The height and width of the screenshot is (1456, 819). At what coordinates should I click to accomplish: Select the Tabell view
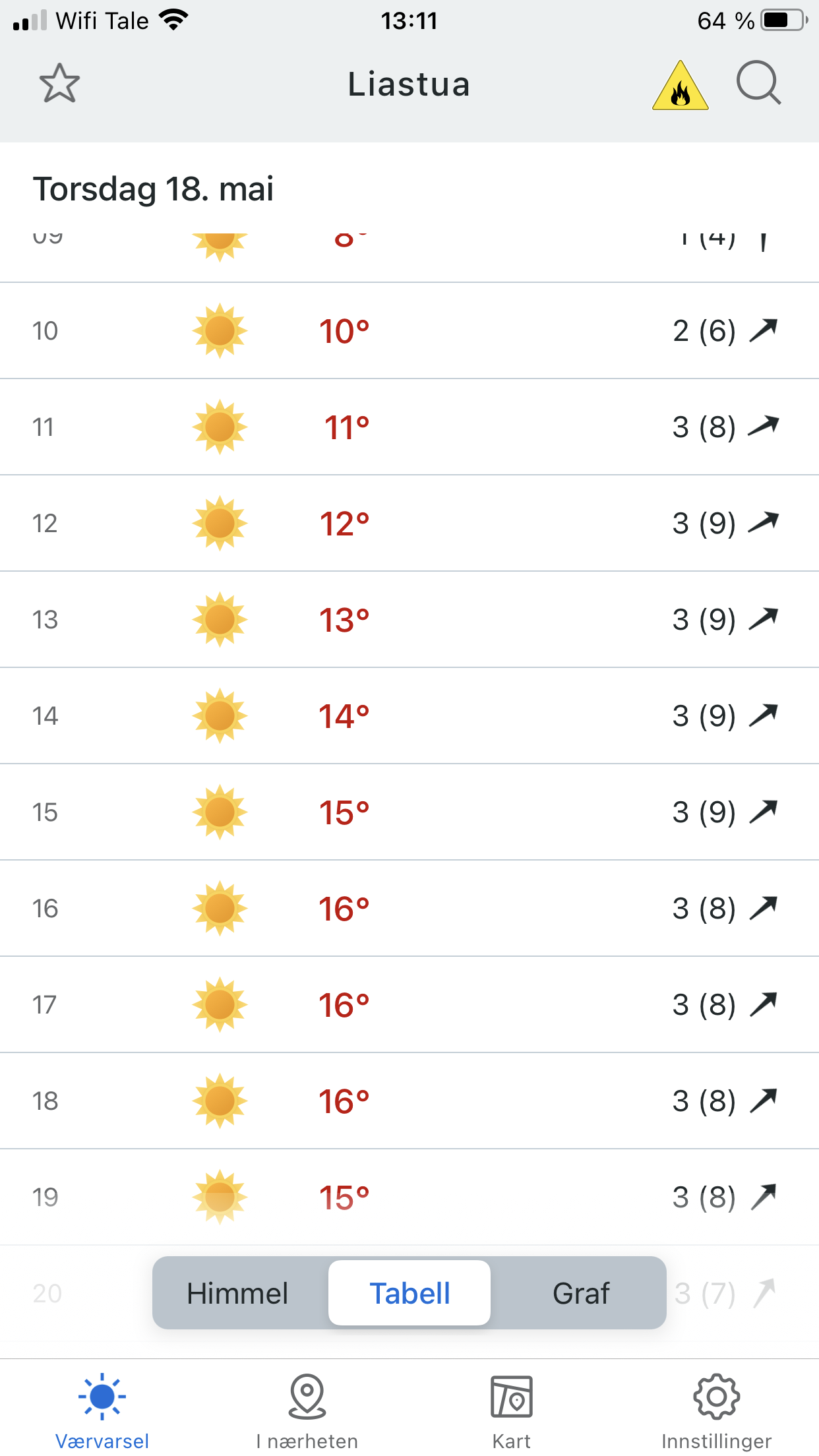point(409,1293)
